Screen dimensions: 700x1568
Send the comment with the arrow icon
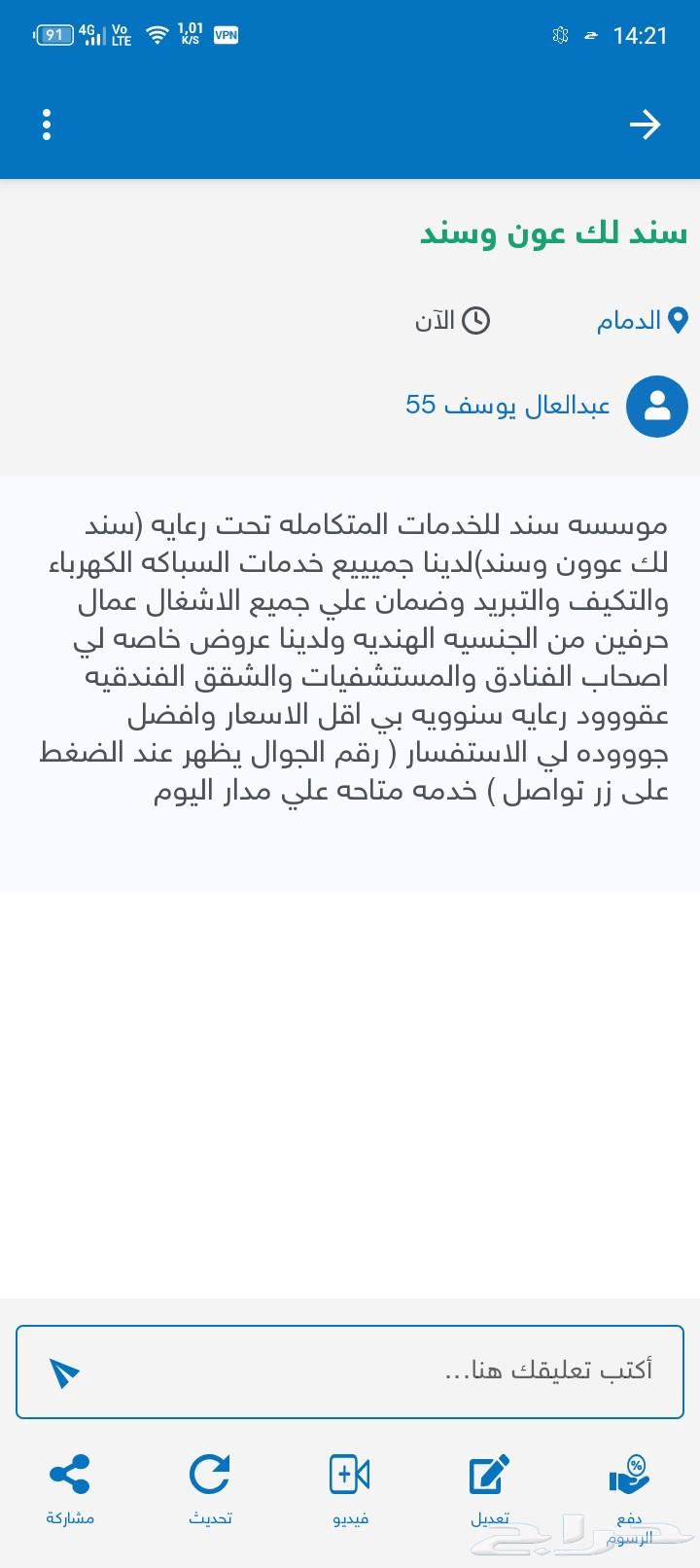[x=64, y=1372]
